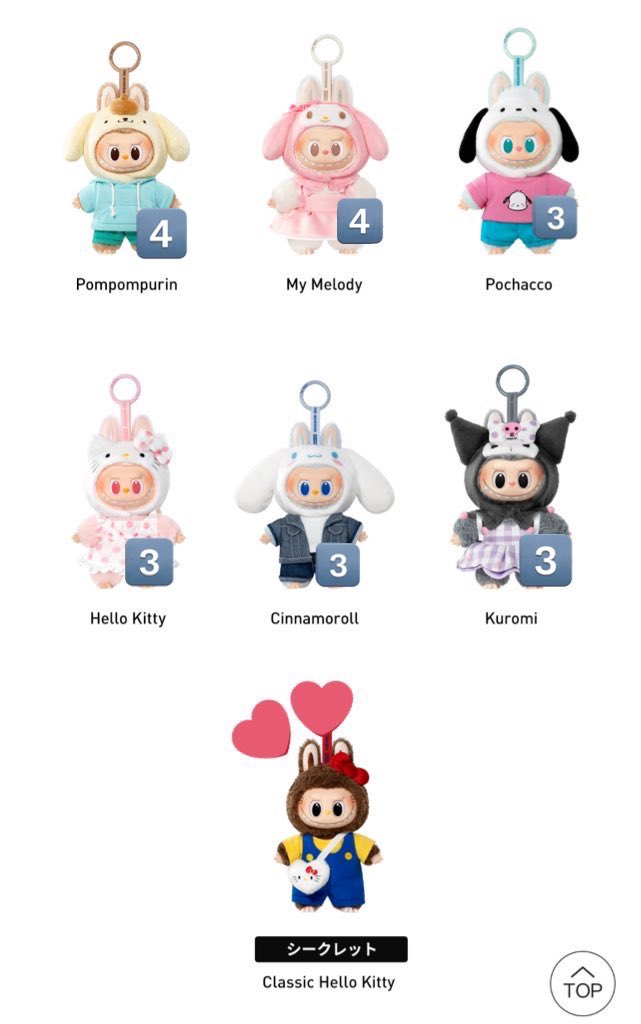The height and width of the screenshot is (1024, 641).
Task: Tap the TOP button to return up
Action: (582, 983)
